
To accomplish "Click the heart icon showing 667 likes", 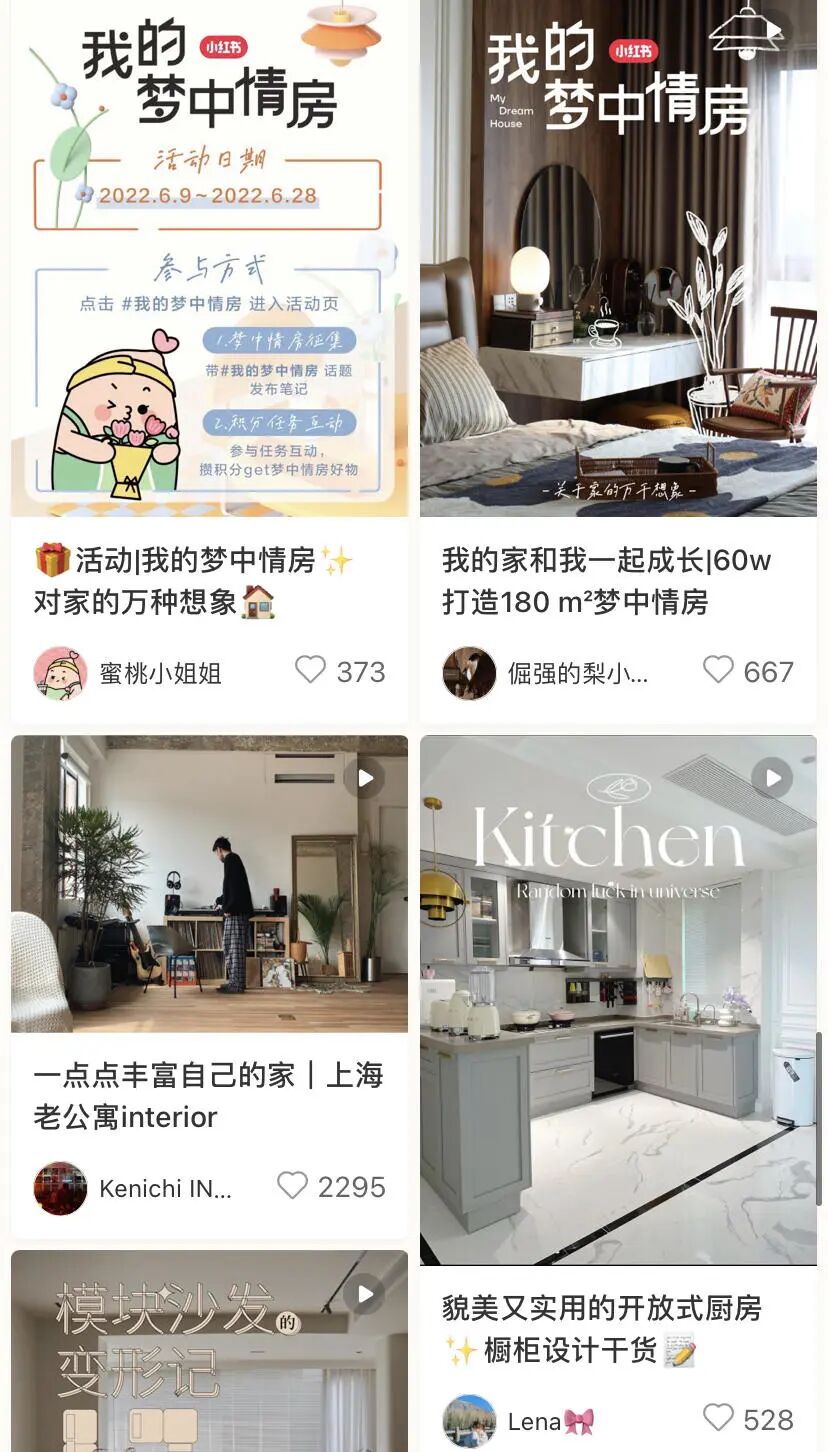I will 718,671.
